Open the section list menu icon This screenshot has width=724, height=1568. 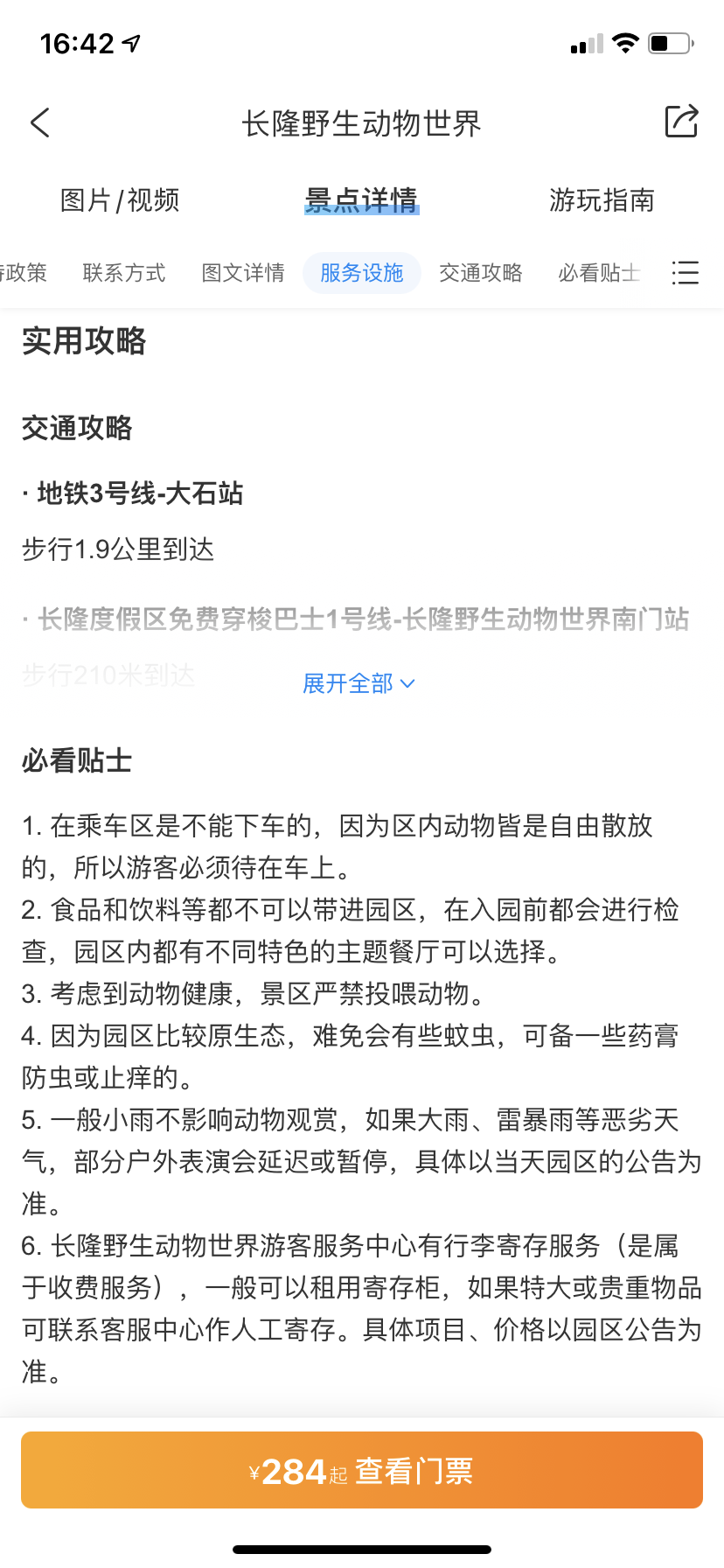click(686, 273)
